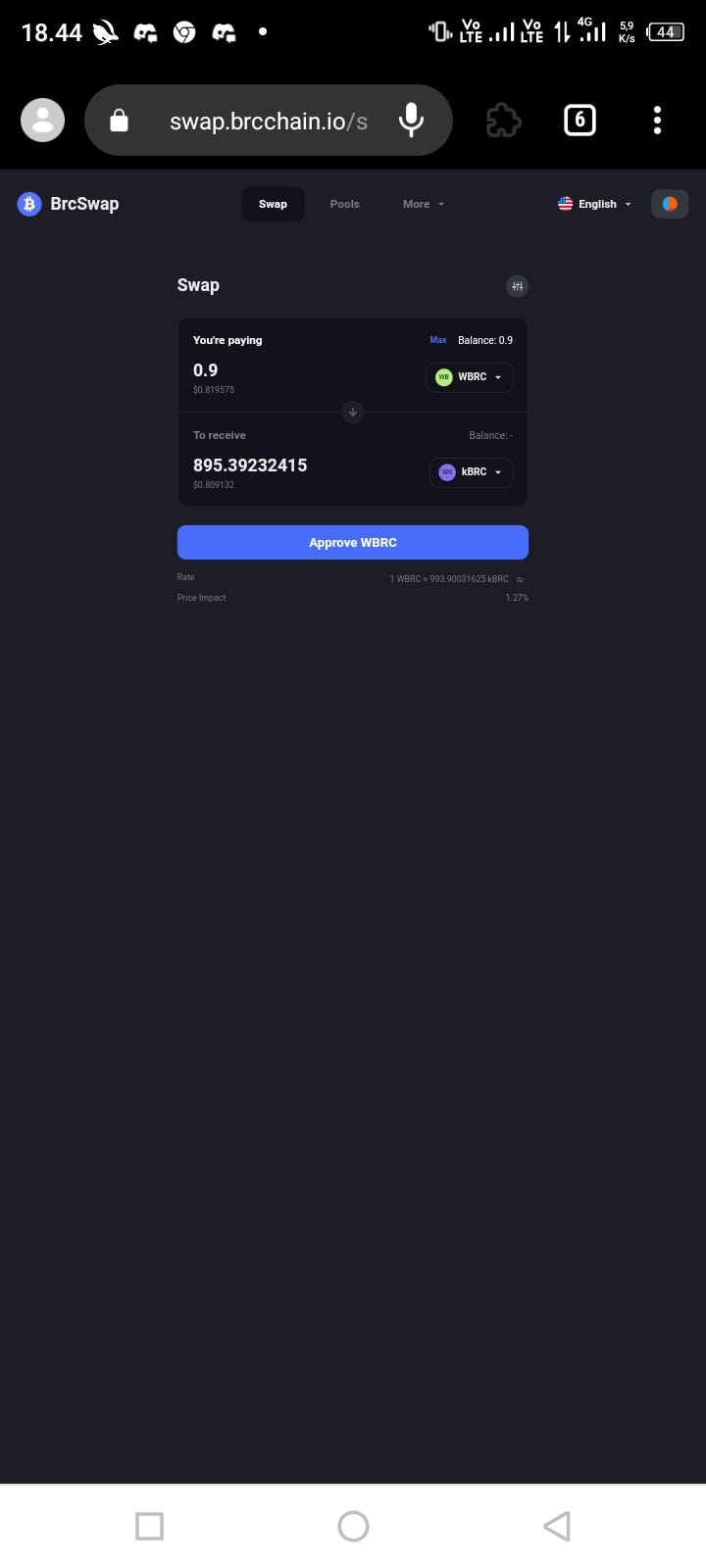Viewport: 706px width, 1568px height.
Task: Open the browser extensions icon
Action: tap(503, 121)
